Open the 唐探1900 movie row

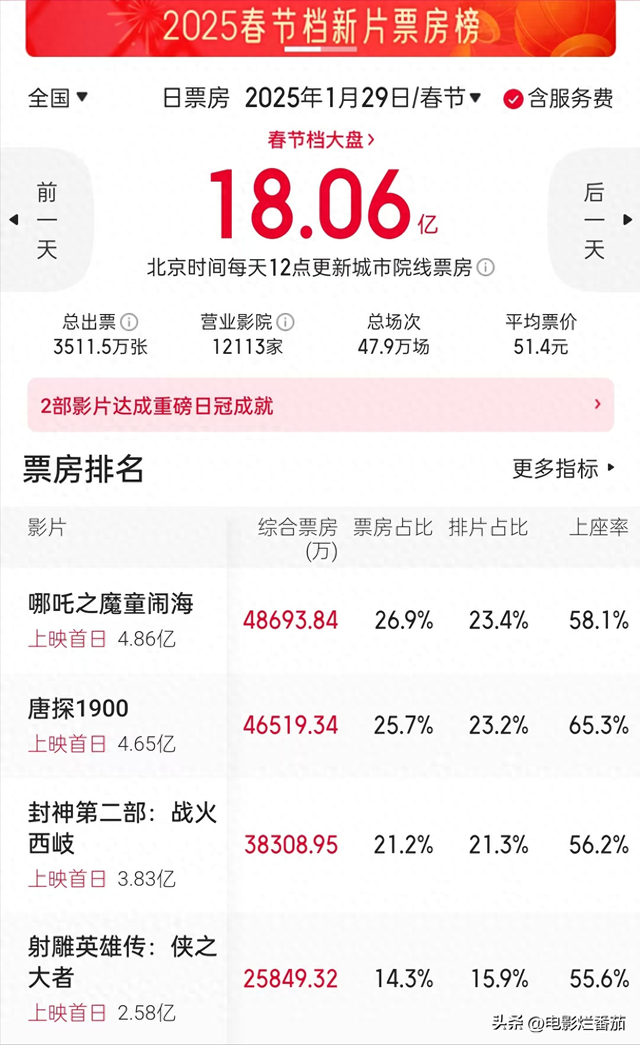tap(320, 725)
